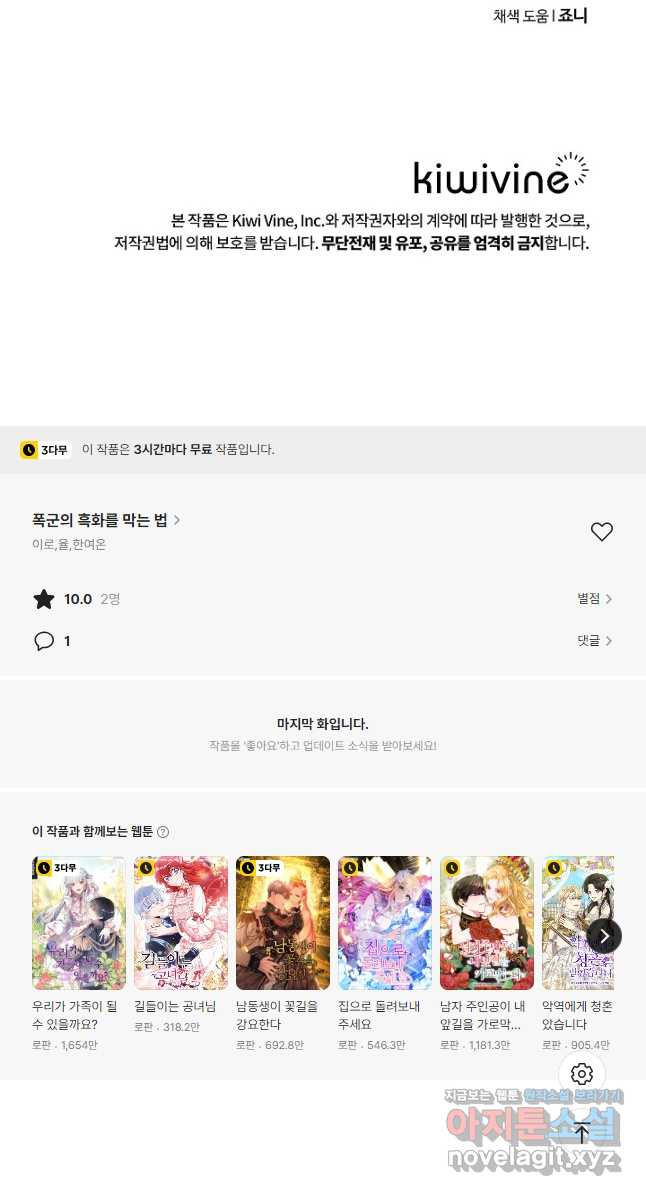Open the 별점 rating page
Viewport: 646px width, 1196px height.
pyautogui.click(x=595, y=599)
